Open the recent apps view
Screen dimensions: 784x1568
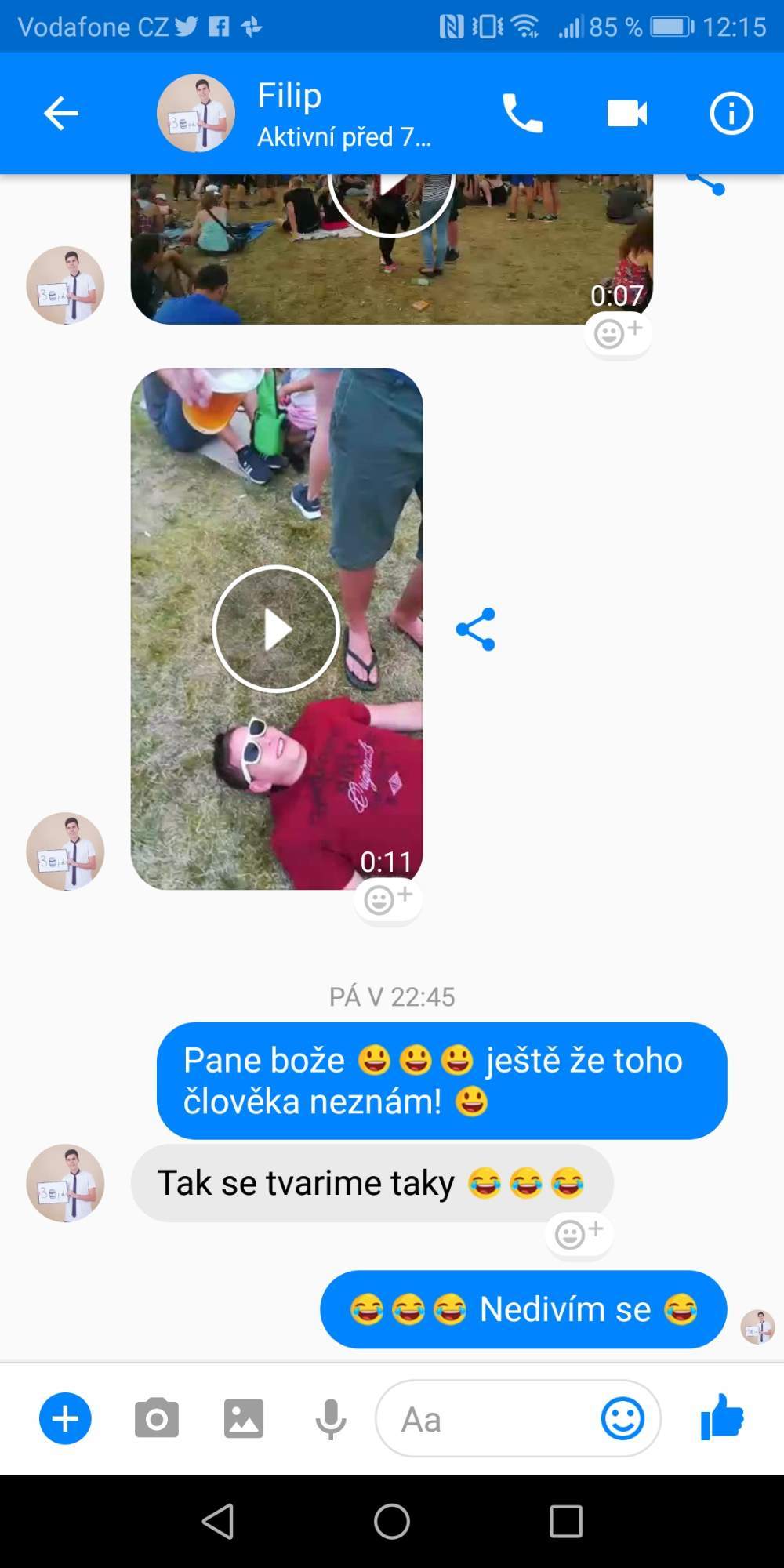point(566,1522)
